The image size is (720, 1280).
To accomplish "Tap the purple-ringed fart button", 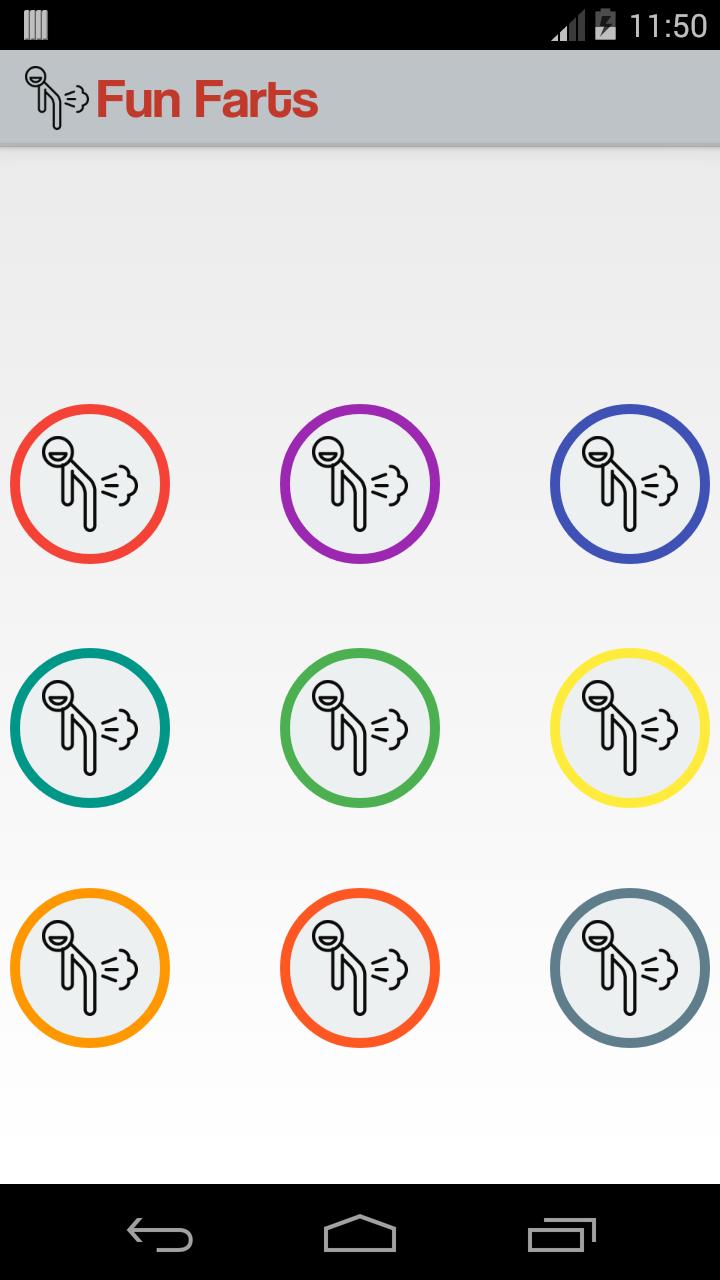I will (x=360, y=484).
